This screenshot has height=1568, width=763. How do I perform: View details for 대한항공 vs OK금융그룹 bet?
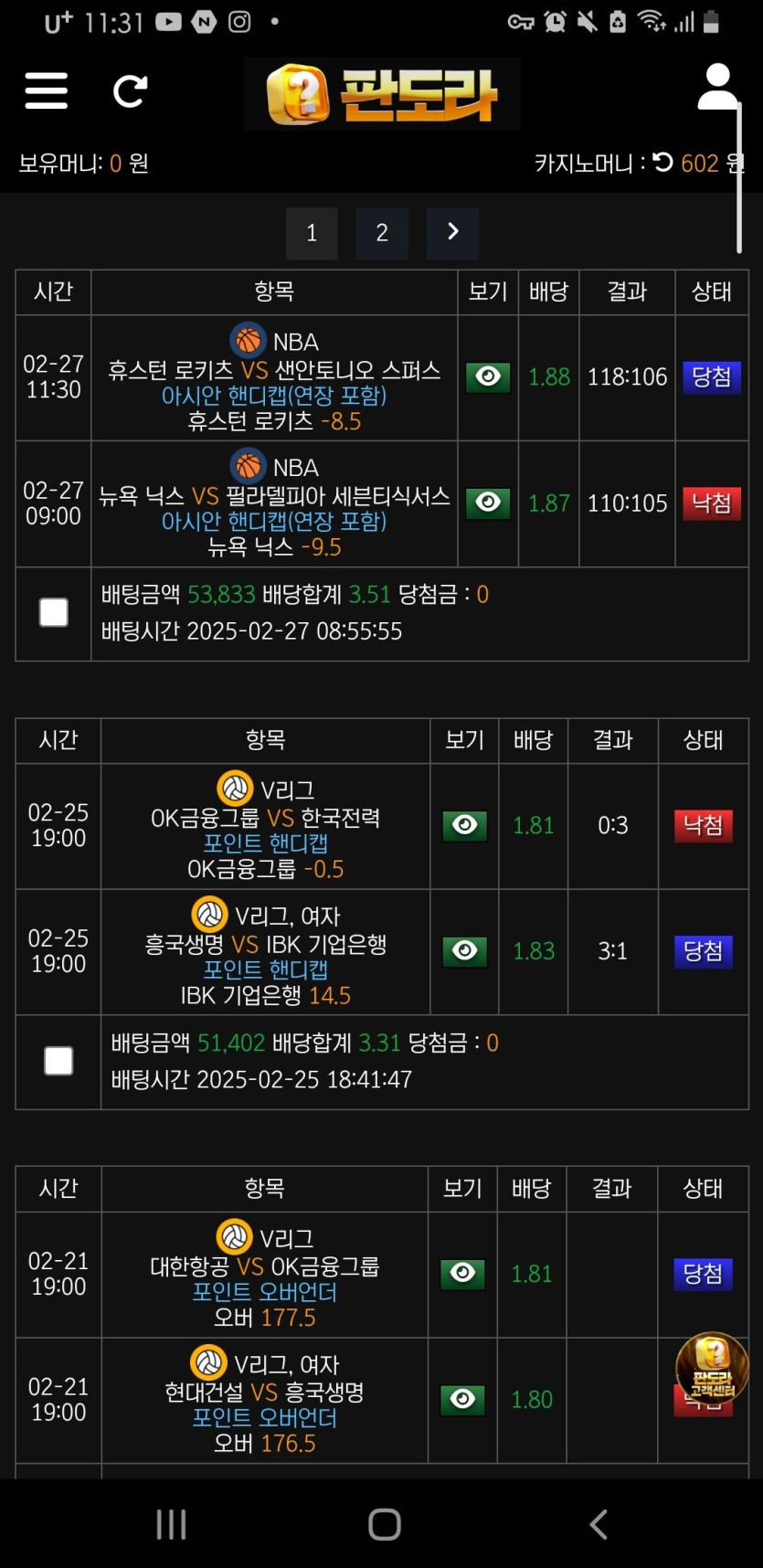pyautogui.click(x=462, y=1274)
